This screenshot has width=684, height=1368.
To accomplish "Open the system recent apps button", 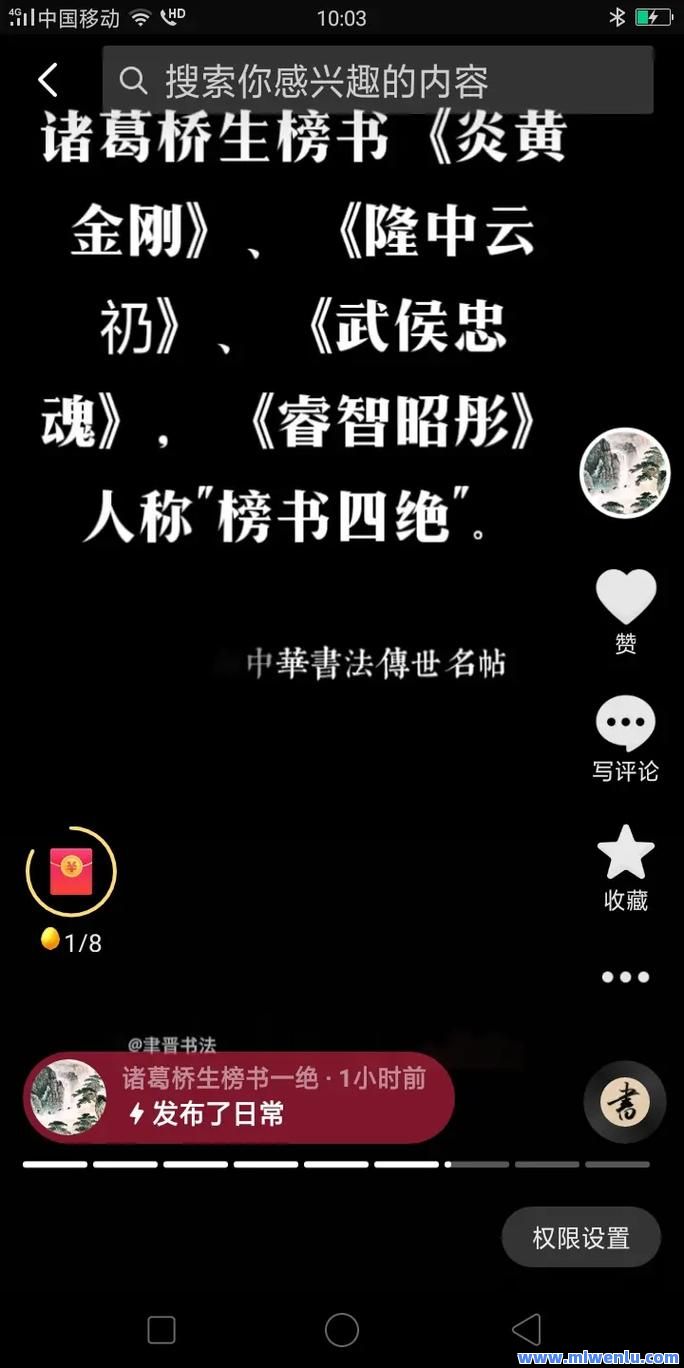I will [x=161, y=1330].
